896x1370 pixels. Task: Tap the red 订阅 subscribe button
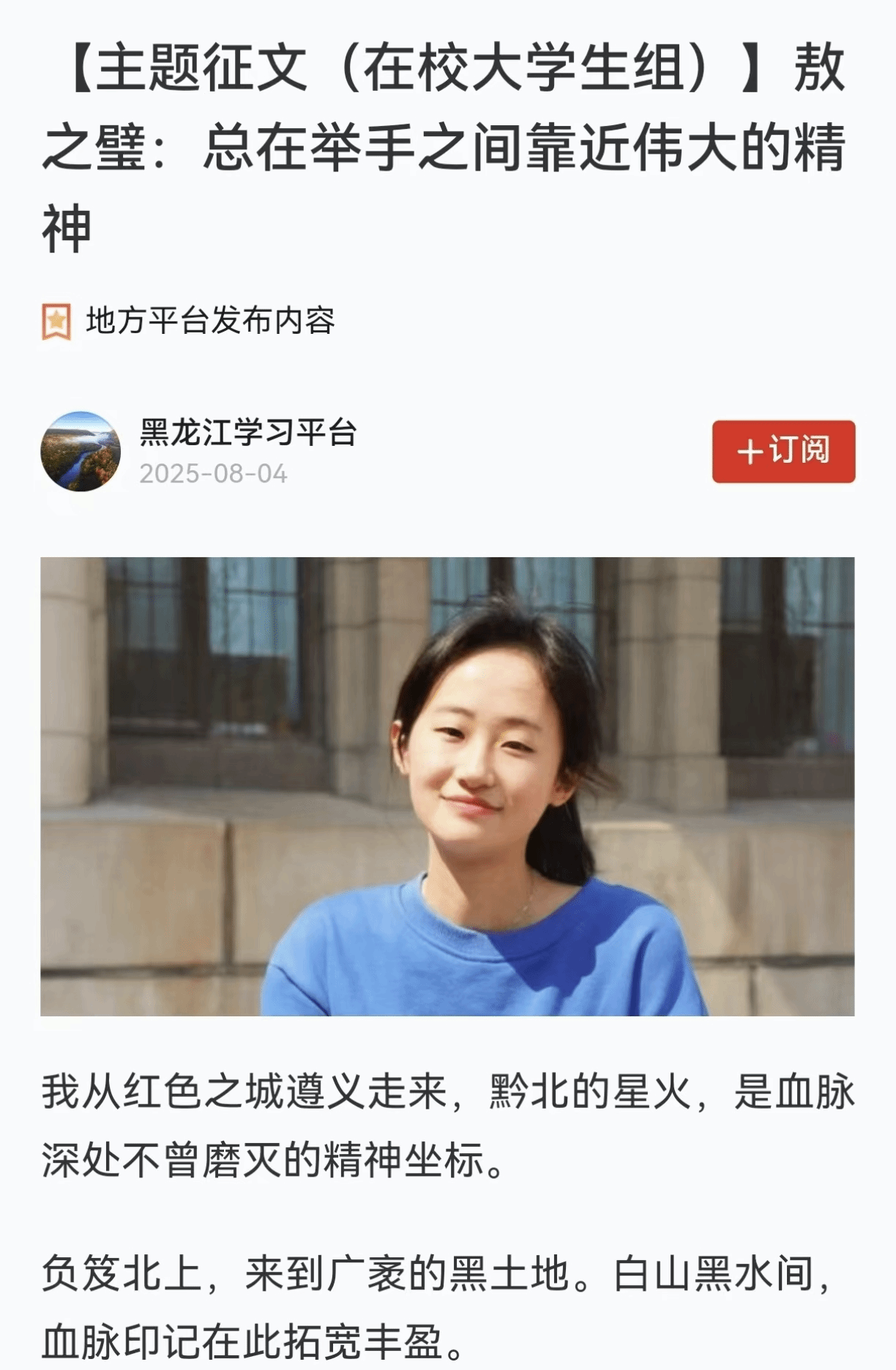[783, 451]
